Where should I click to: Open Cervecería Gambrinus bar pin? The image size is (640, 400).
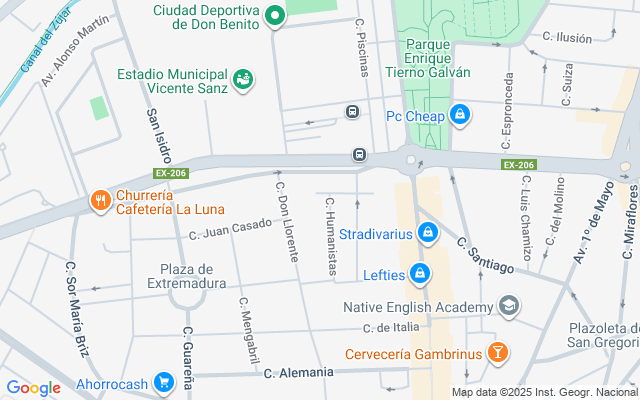(497, 353)
